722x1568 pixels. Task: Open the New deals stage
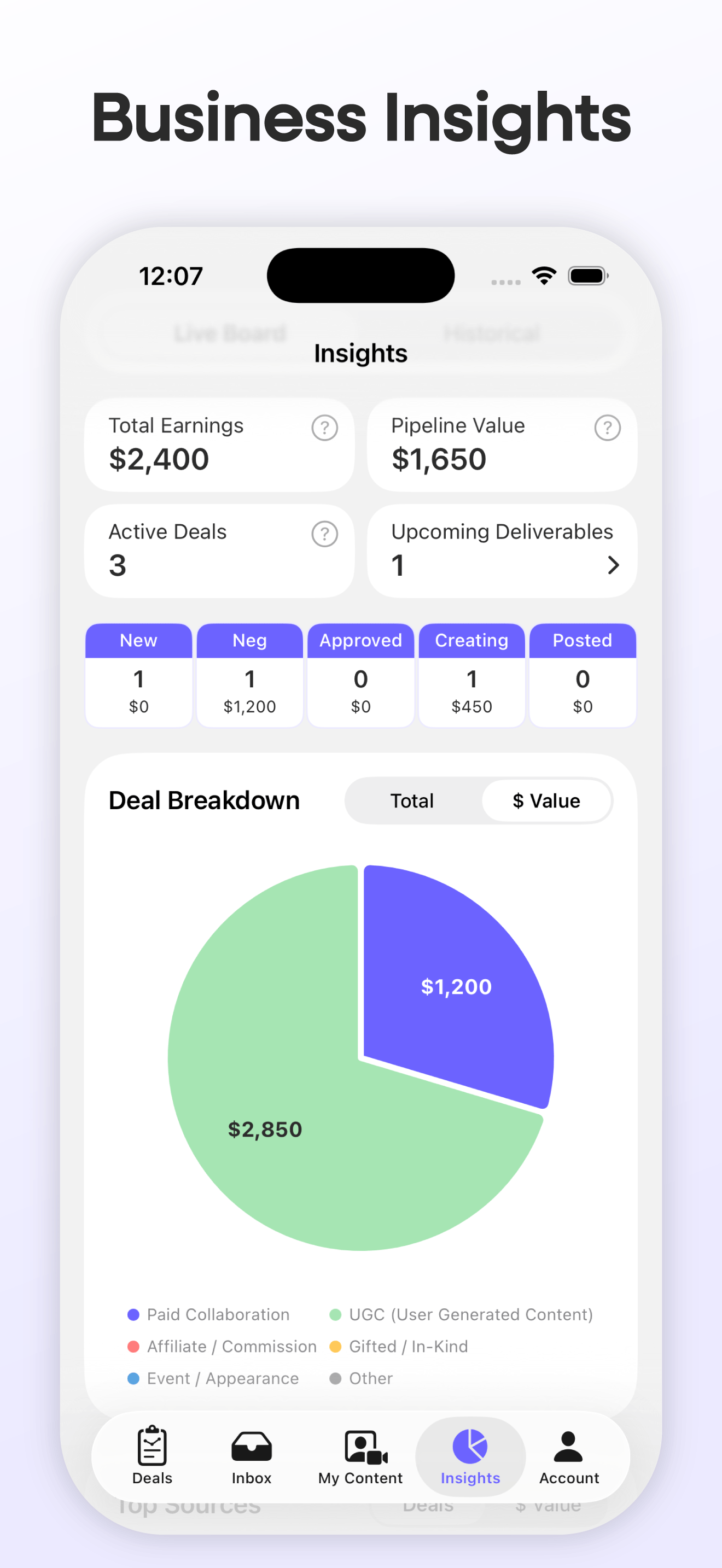click(x=139, y=676)
